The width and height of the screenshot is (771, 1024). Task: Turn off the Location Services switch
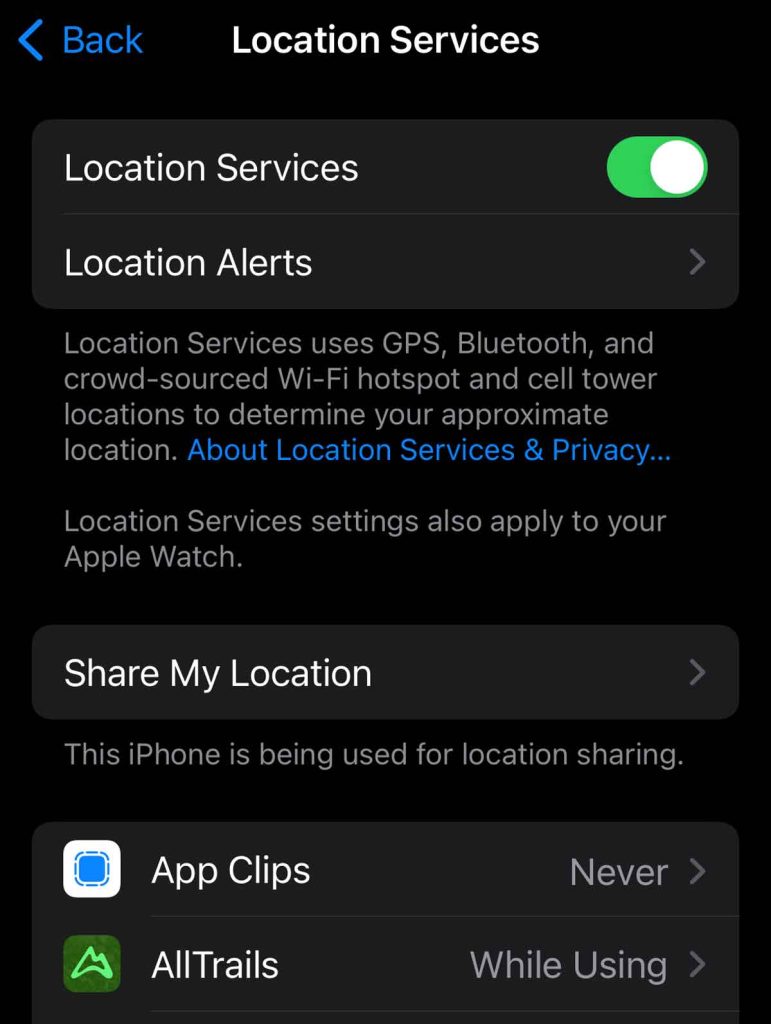pos(656,167)
